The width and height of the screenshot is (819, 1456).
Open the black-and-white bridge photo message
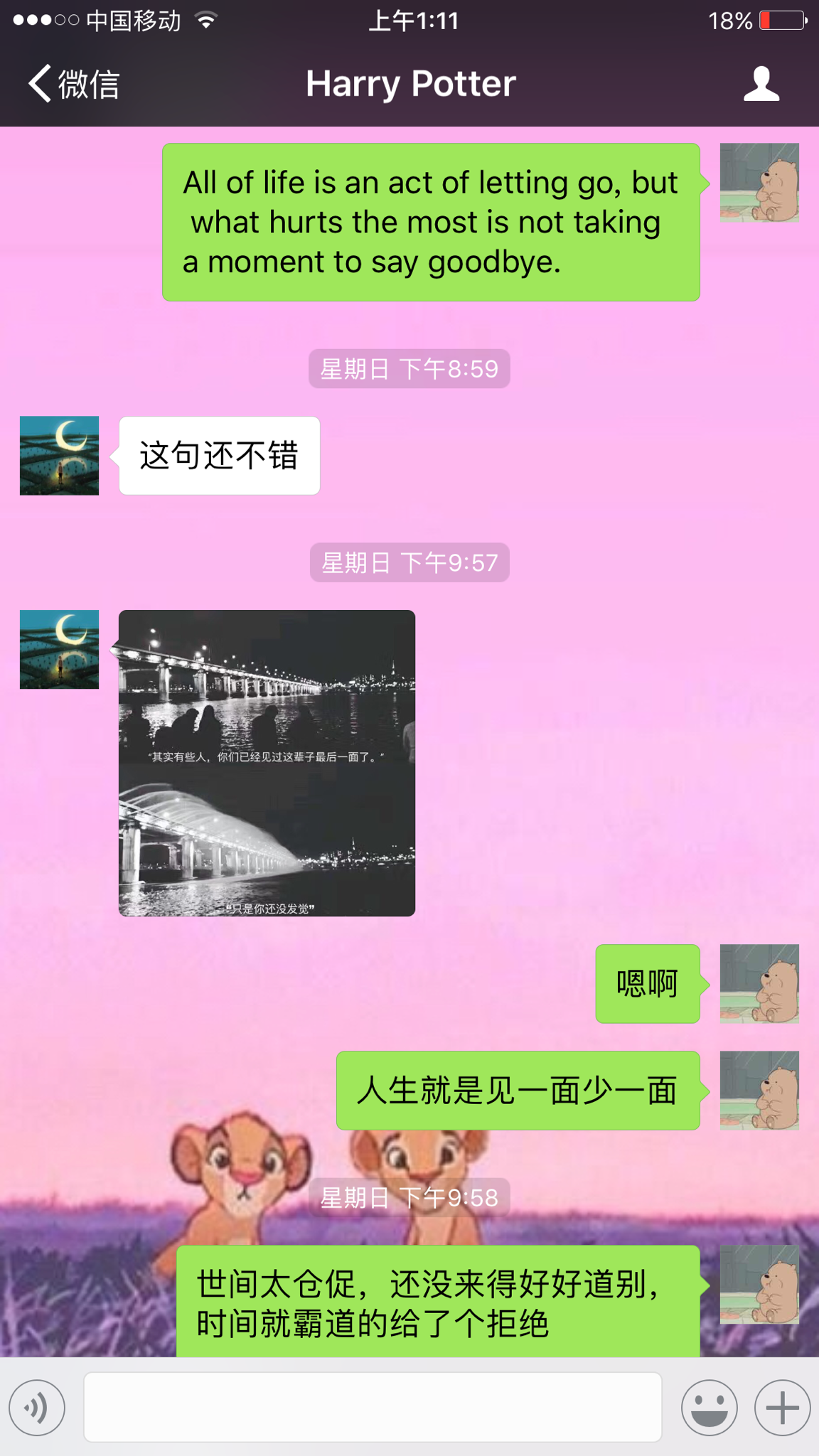point(267,763)
